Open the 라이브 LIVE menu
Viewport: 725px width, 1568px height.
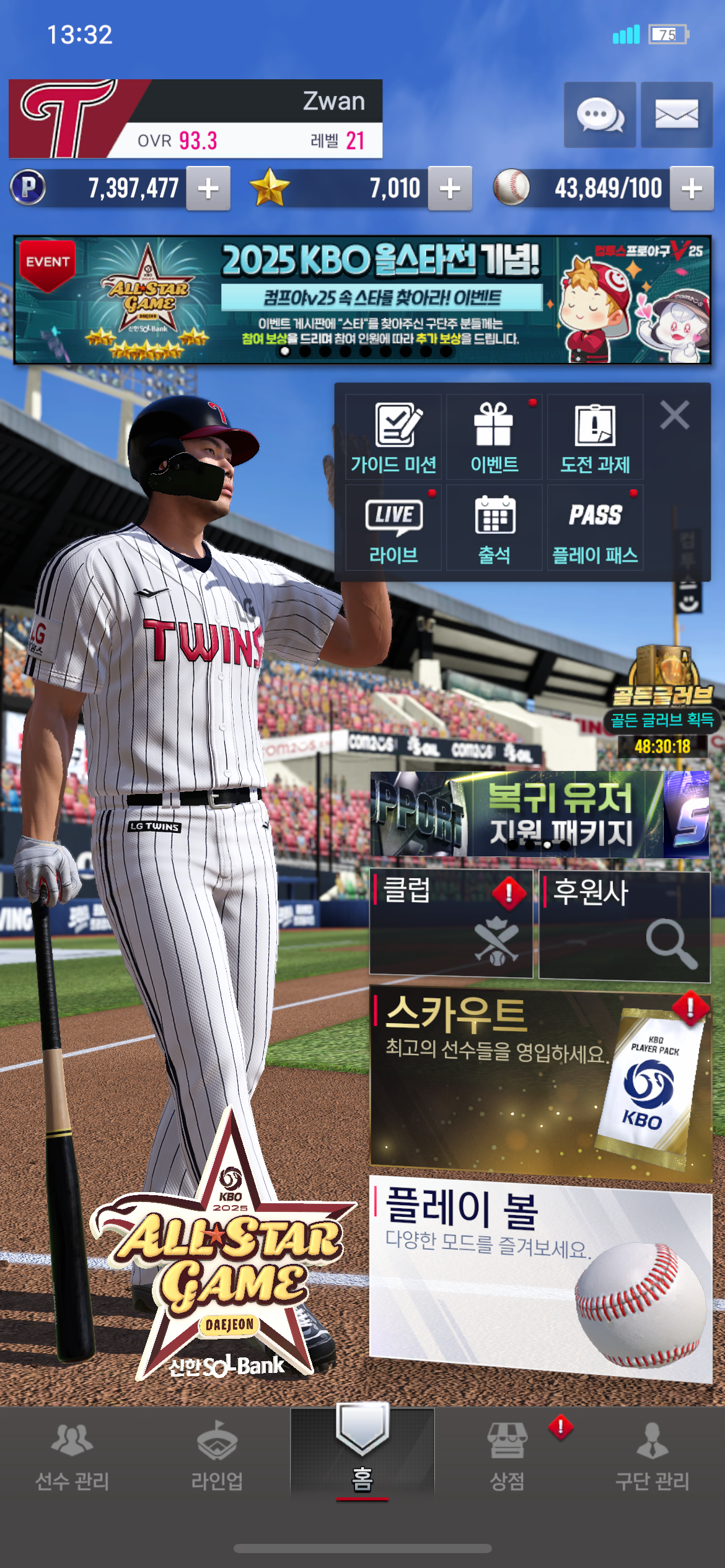tap(393, 528)
